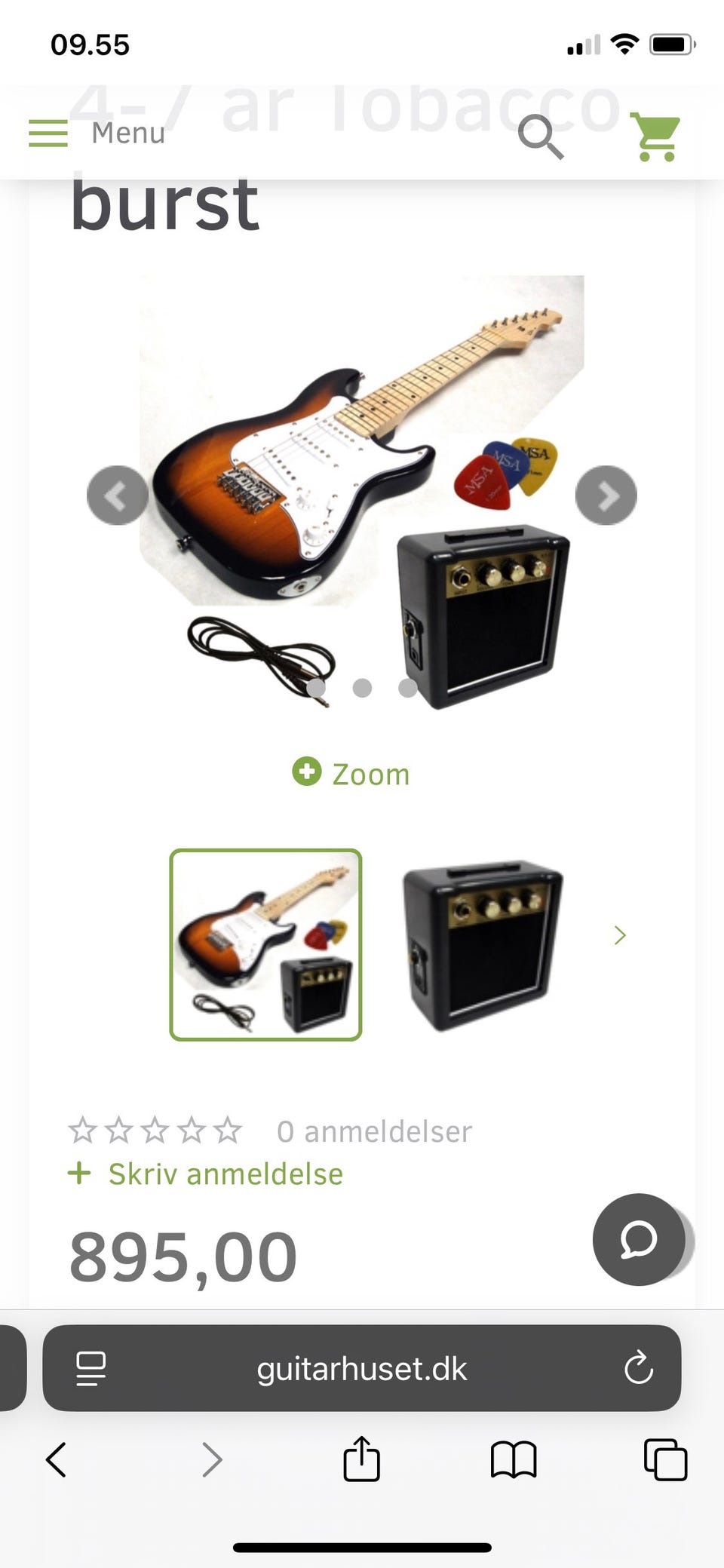Open the hamburger menu
Screen dimensions: 724x1568
coord(47,133)
